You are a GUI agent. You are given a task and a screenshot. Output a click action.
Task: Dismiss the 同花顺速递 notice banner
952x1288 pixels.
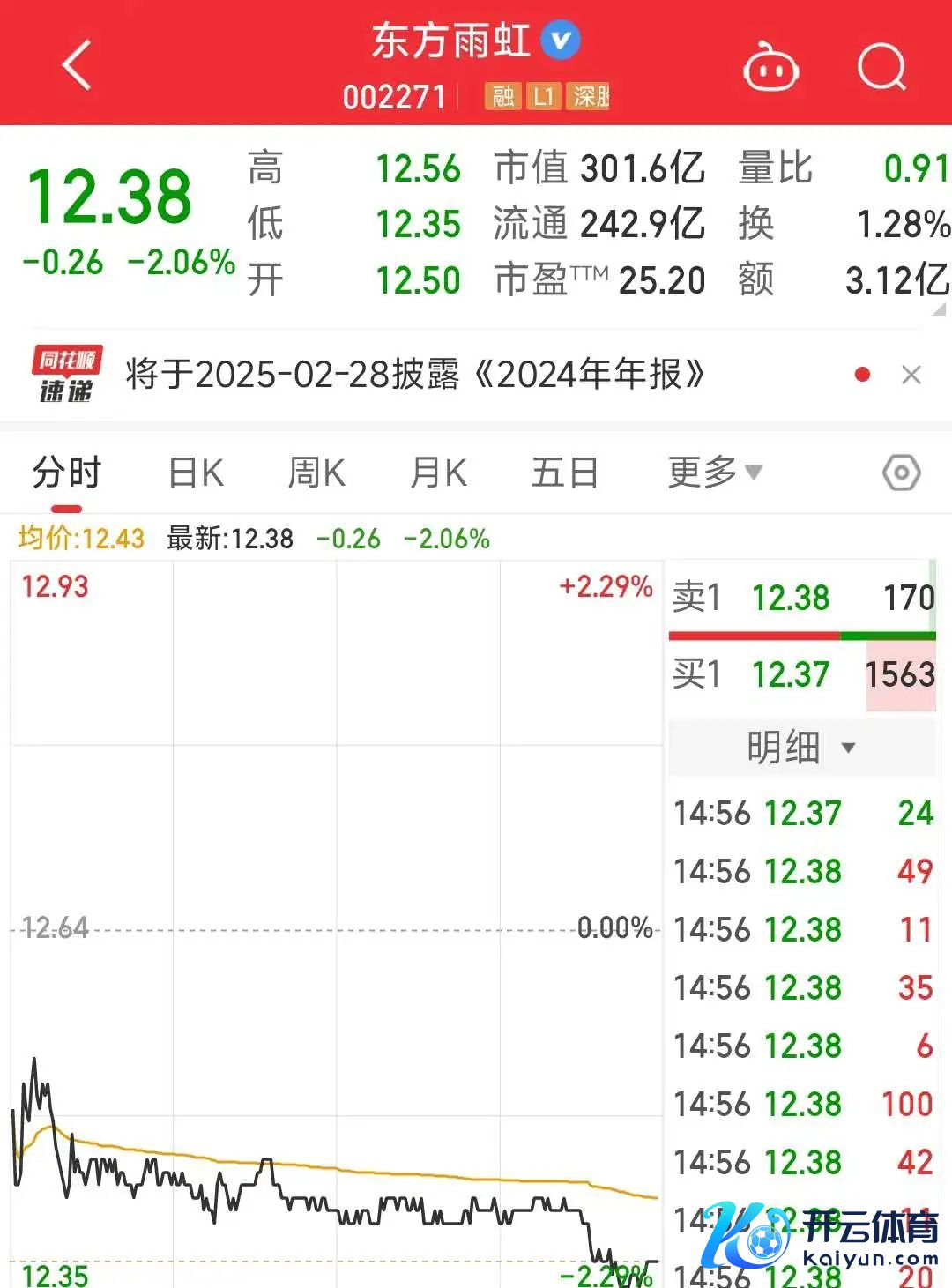(x=911, y=375)
